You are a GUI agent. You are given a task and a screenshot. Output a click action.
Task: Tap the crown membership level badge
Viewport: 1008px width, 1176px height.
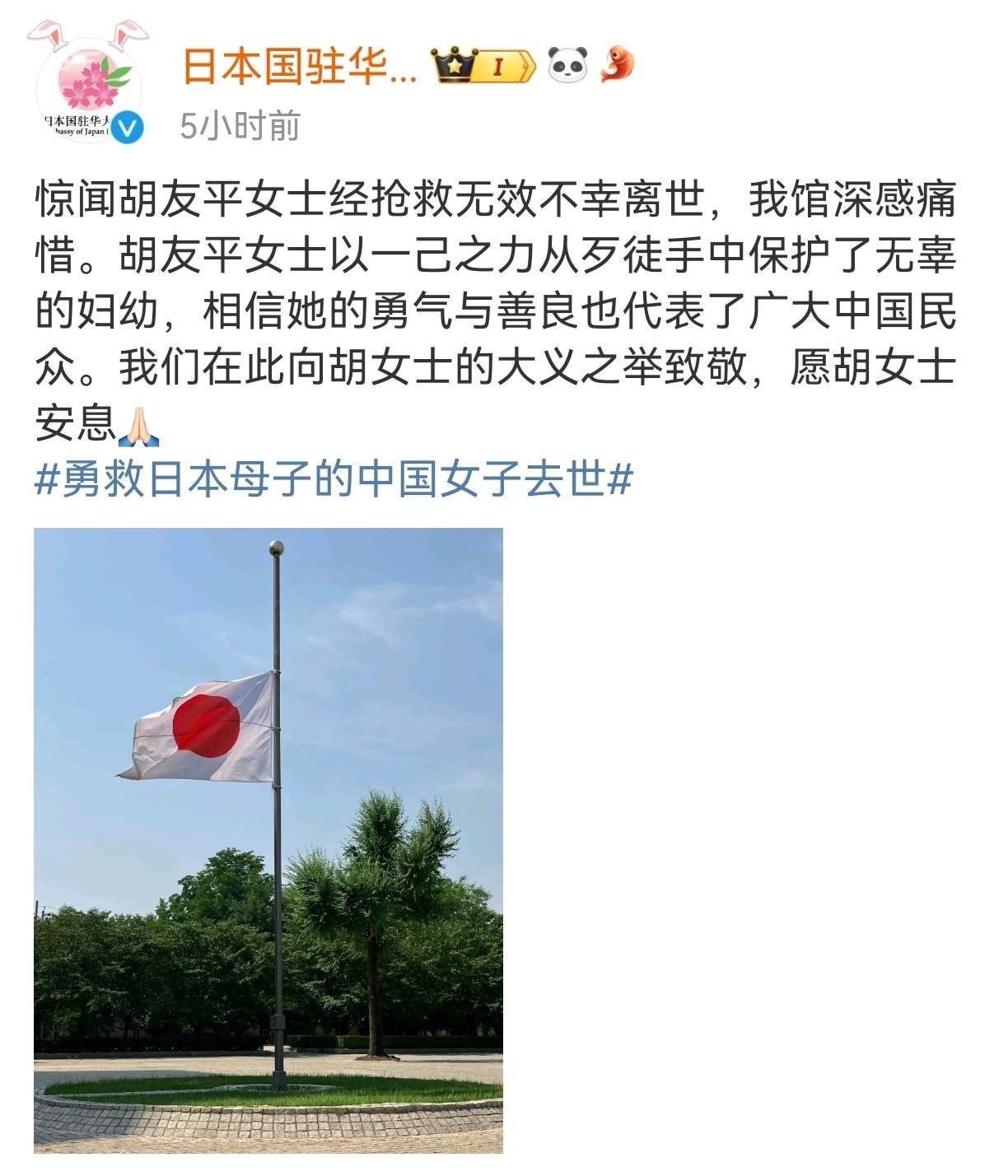tap(483, 65)
